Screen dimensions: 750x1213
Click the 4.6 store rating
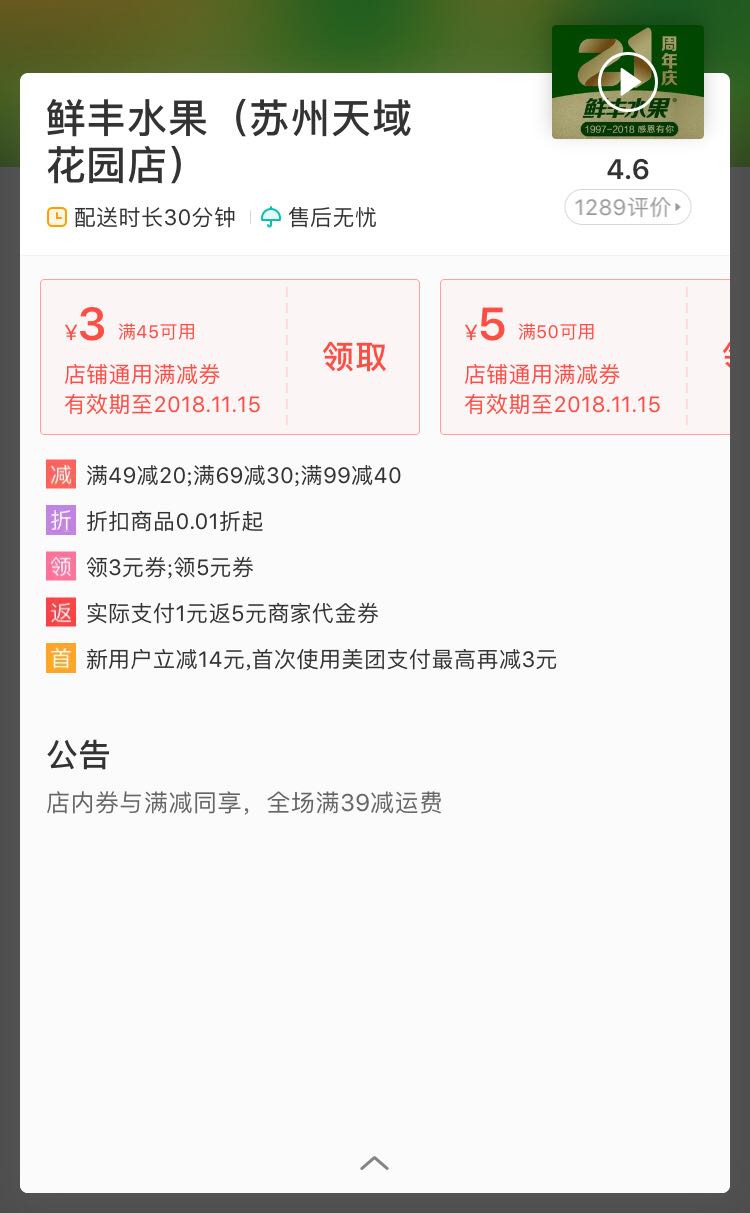(627, 170)
